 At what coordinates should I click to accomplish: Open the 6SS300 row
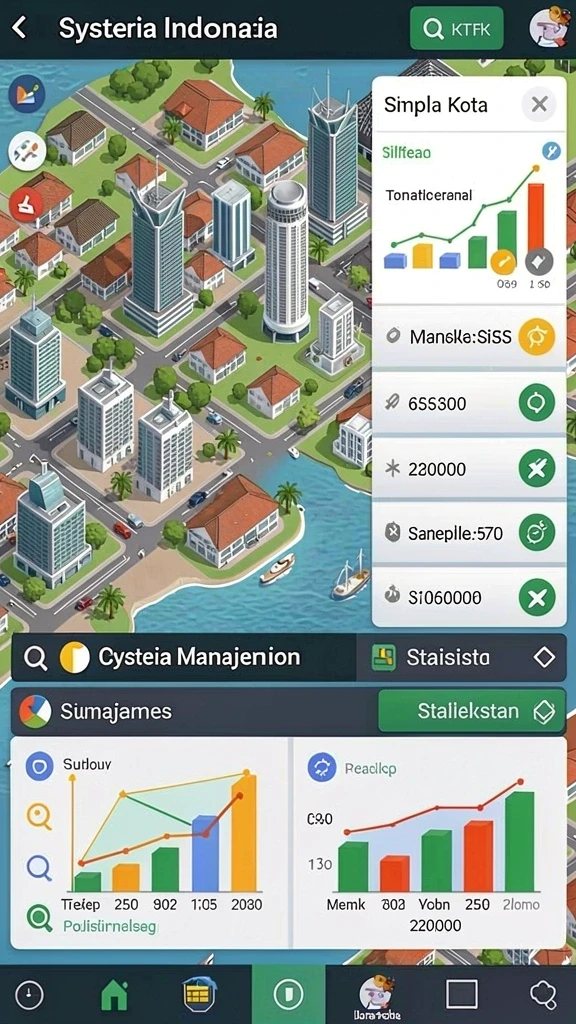[x=469, y=403]
